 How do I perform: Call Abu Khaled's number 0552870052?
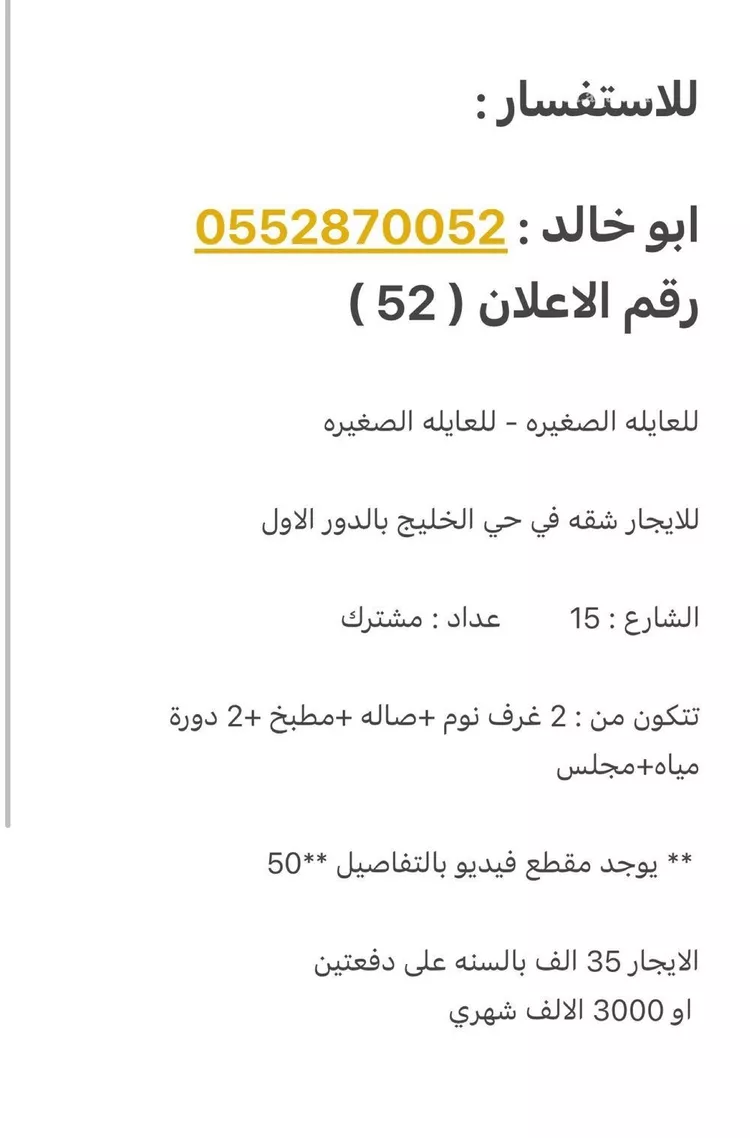click(350, 228)
